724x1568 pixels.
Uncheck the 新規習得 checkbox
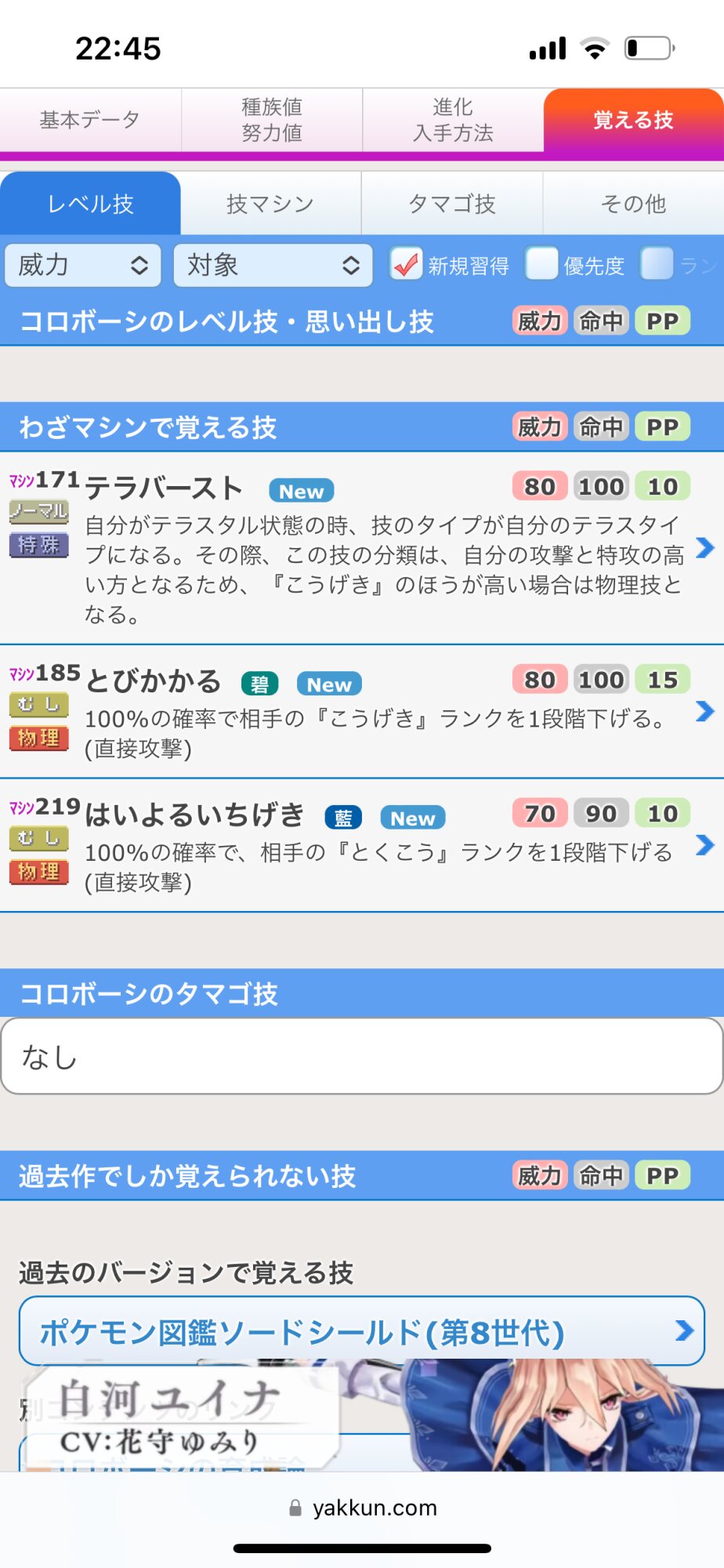click(406, 265)
